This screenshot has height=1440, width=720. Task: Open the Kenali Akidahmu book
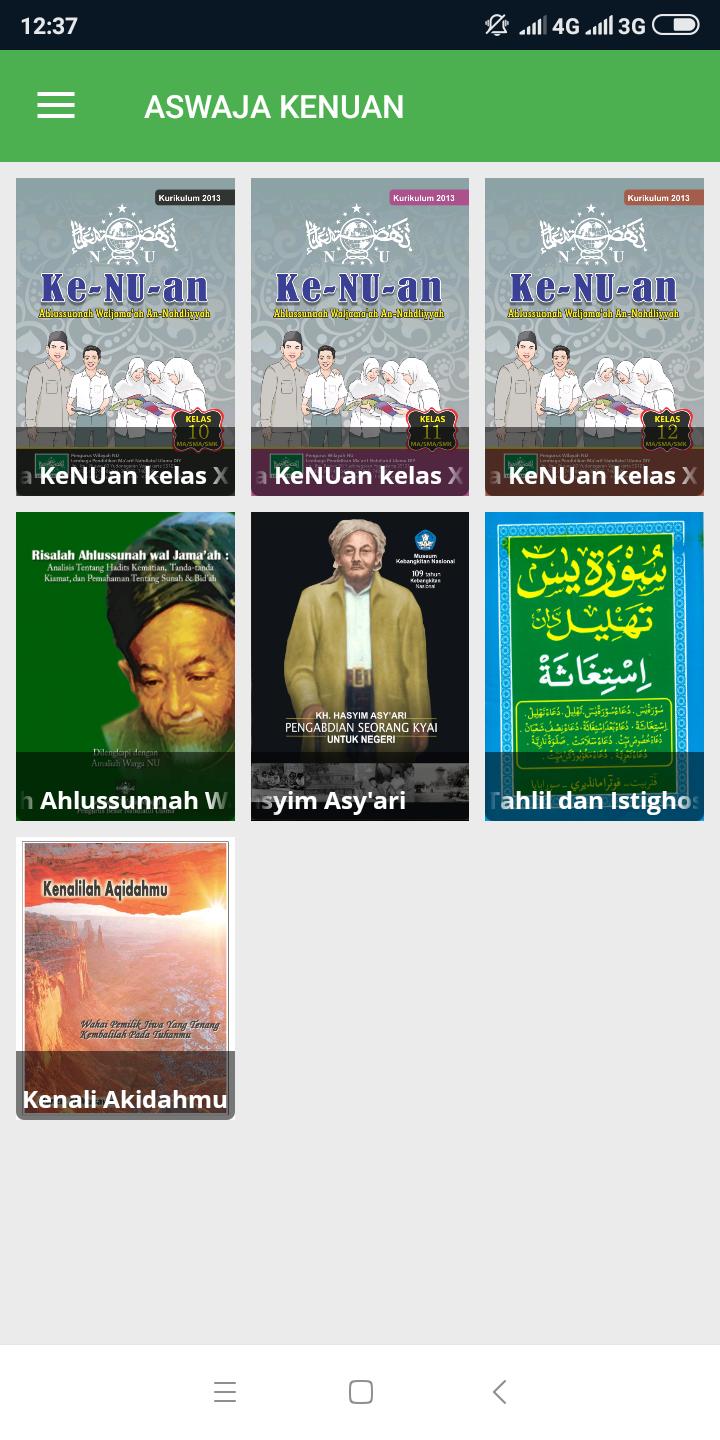click(125, 978)
